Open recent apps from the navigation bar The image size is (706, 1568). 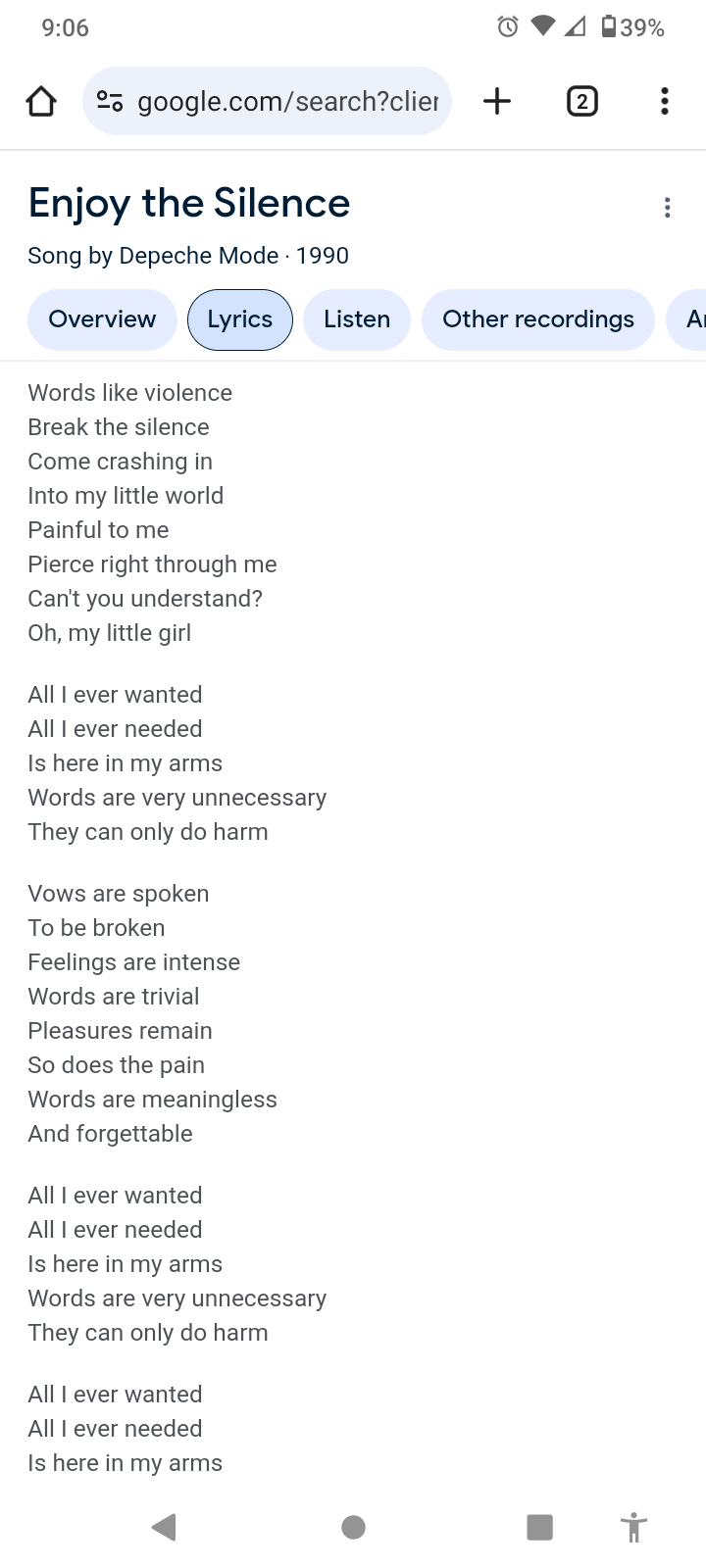click(x=539, y=1527)
